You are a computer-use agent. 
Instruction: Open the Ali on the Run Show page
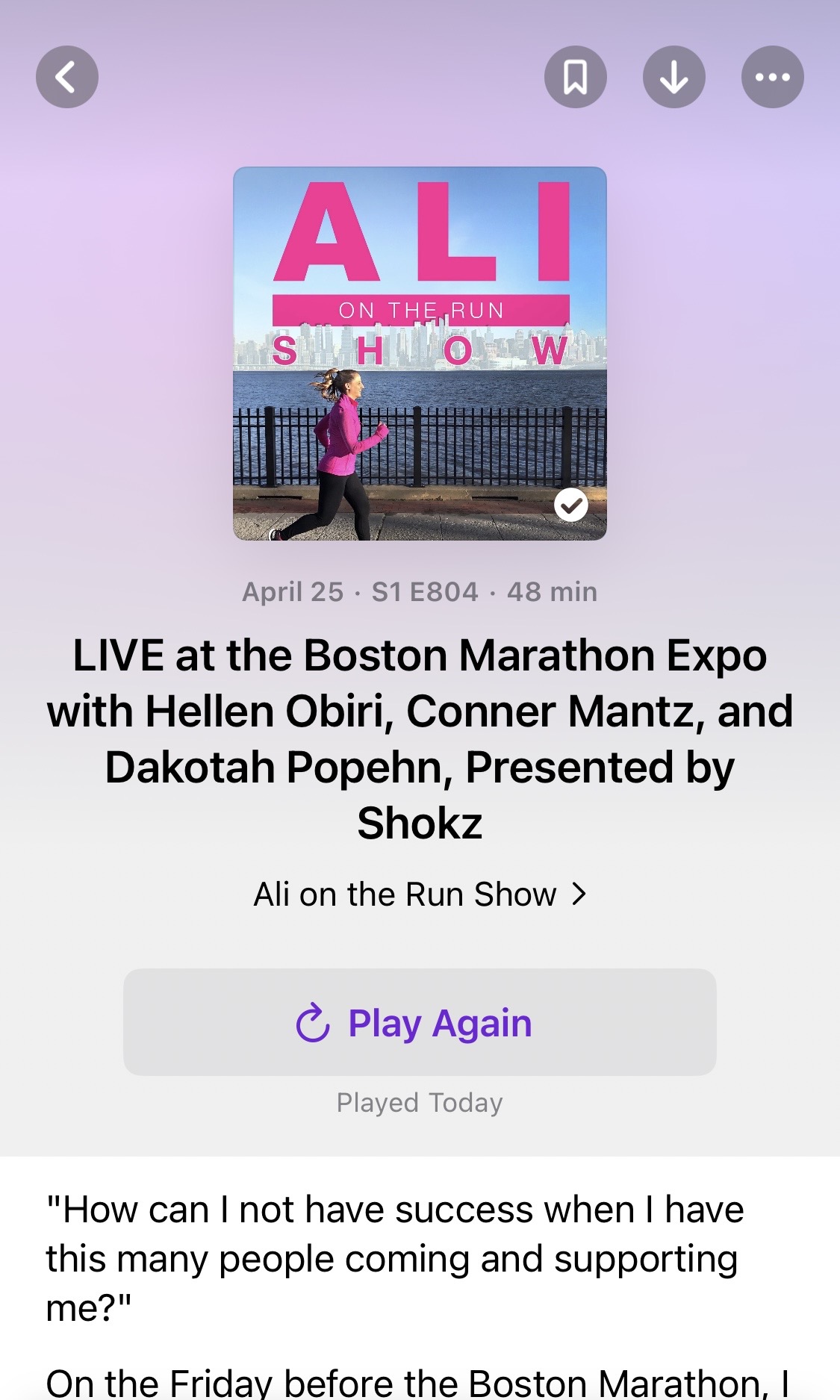(420, 894)
